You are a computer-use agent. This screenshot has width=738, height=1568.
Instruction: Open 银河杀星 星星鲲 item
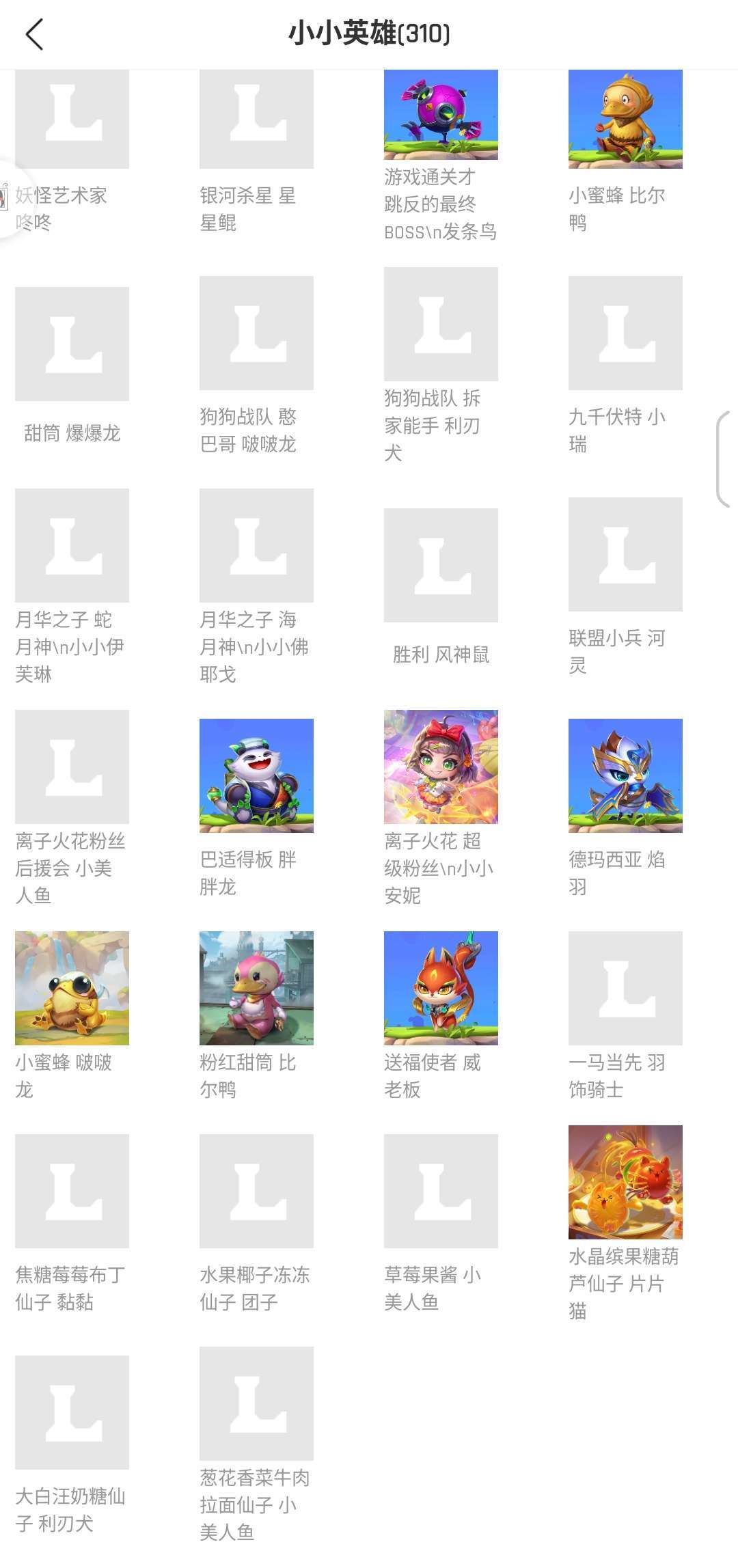point(256,119)
